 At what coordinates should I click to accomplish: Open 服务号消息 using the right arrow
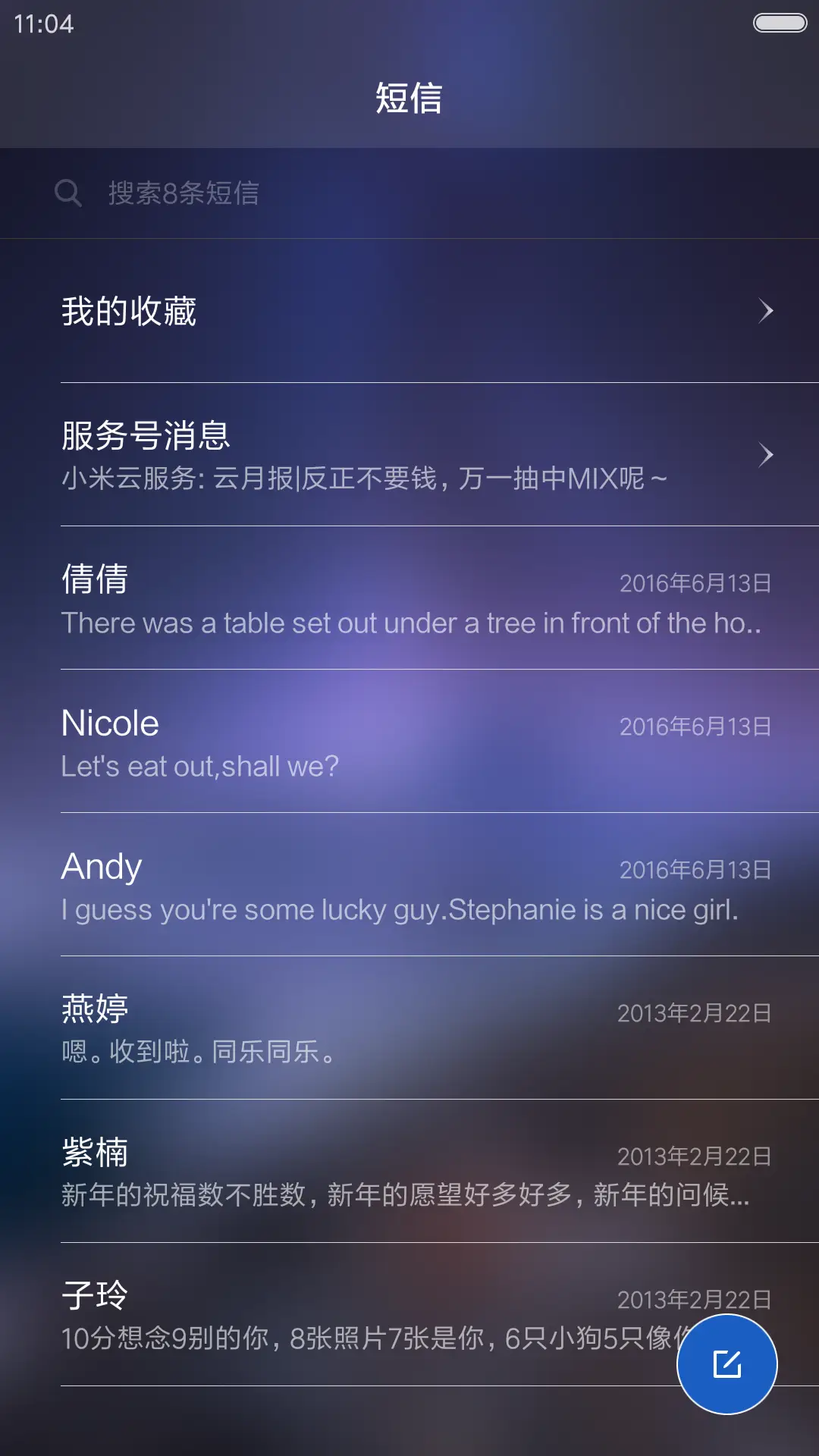pos(767,454)
